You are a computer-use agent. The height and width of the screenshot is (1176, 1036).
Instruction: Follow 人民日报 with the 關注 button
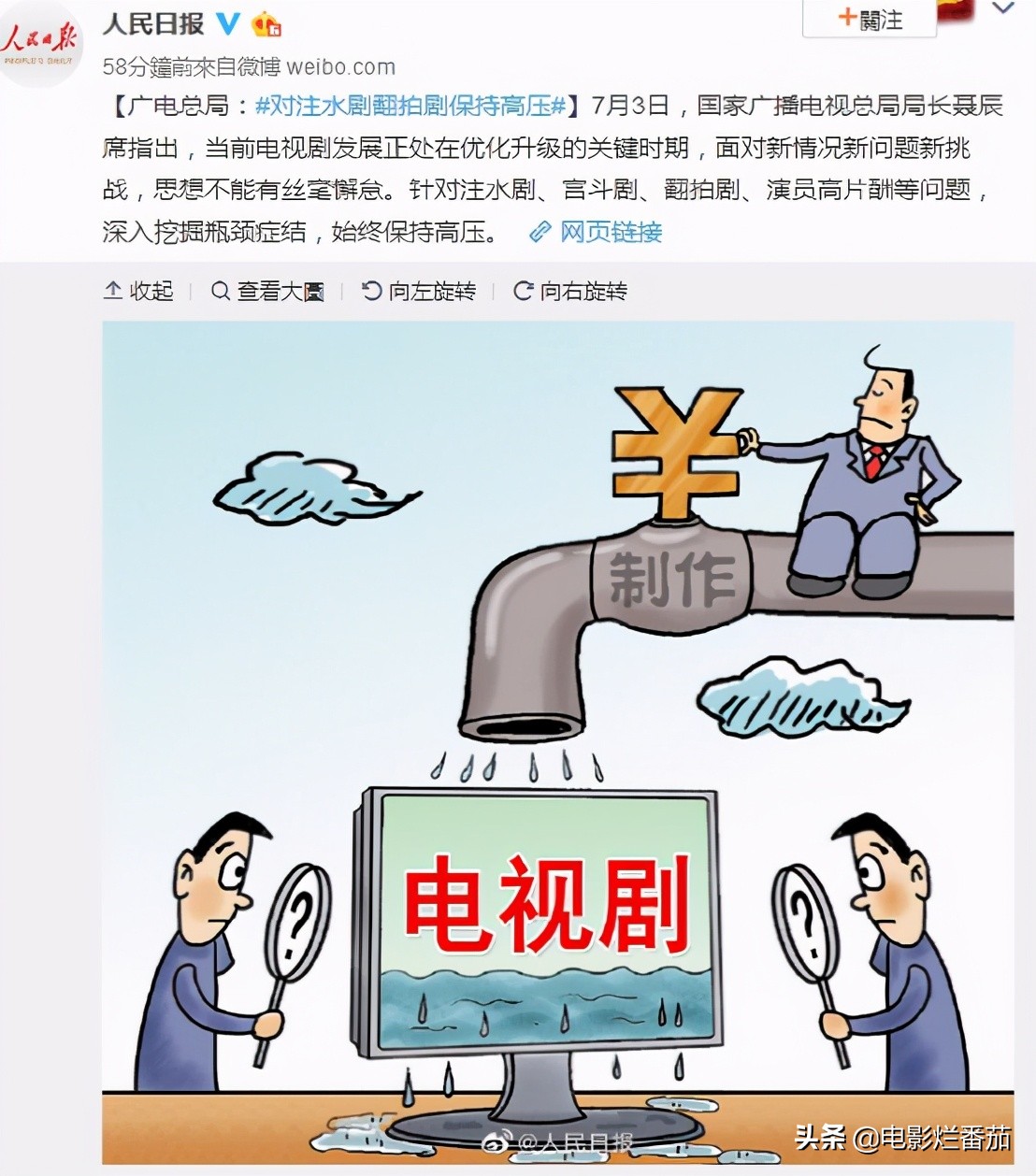[x=870, y=20]
